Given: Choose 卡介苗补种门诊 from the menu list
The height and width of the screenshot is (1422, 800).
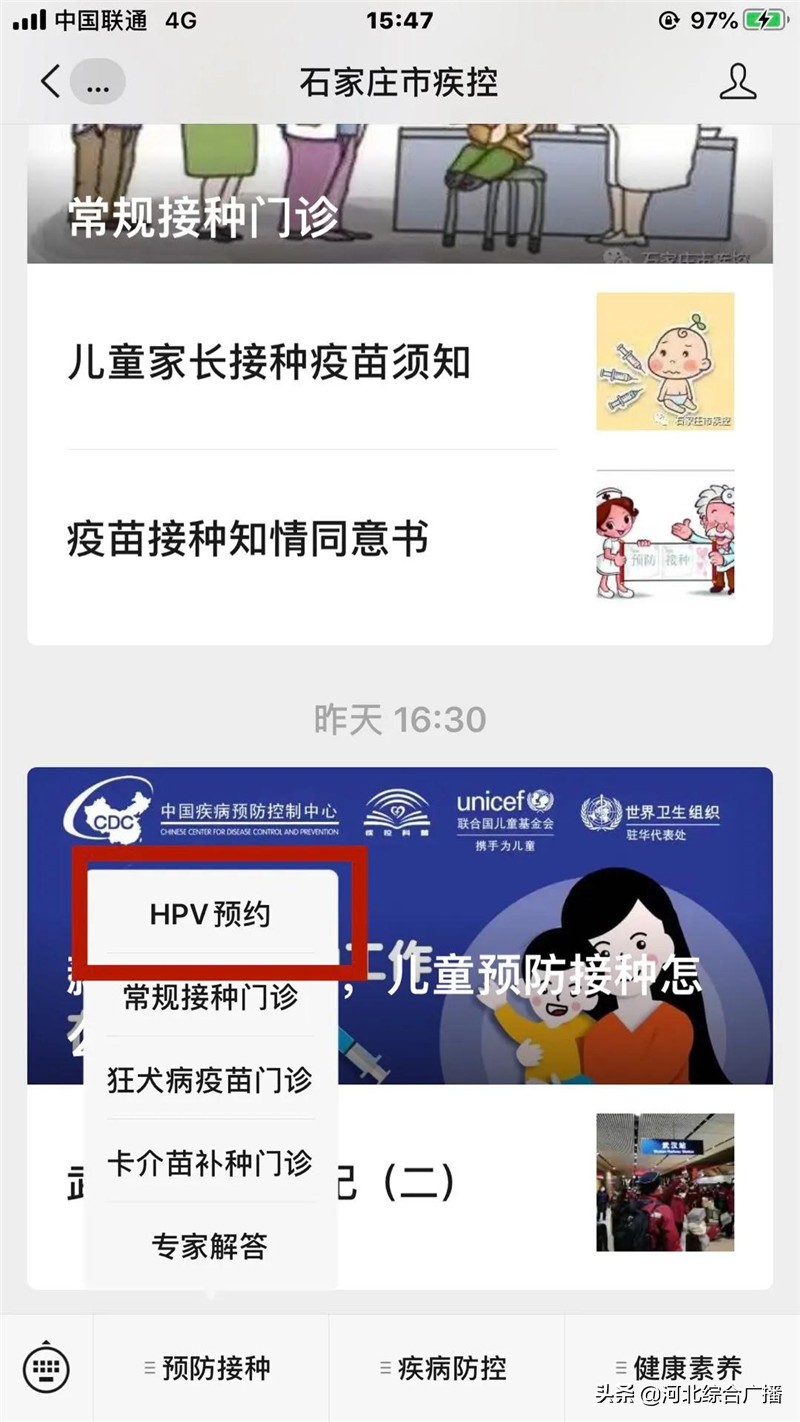Looking at the screenshot, I should click(x=208, y=1162).
